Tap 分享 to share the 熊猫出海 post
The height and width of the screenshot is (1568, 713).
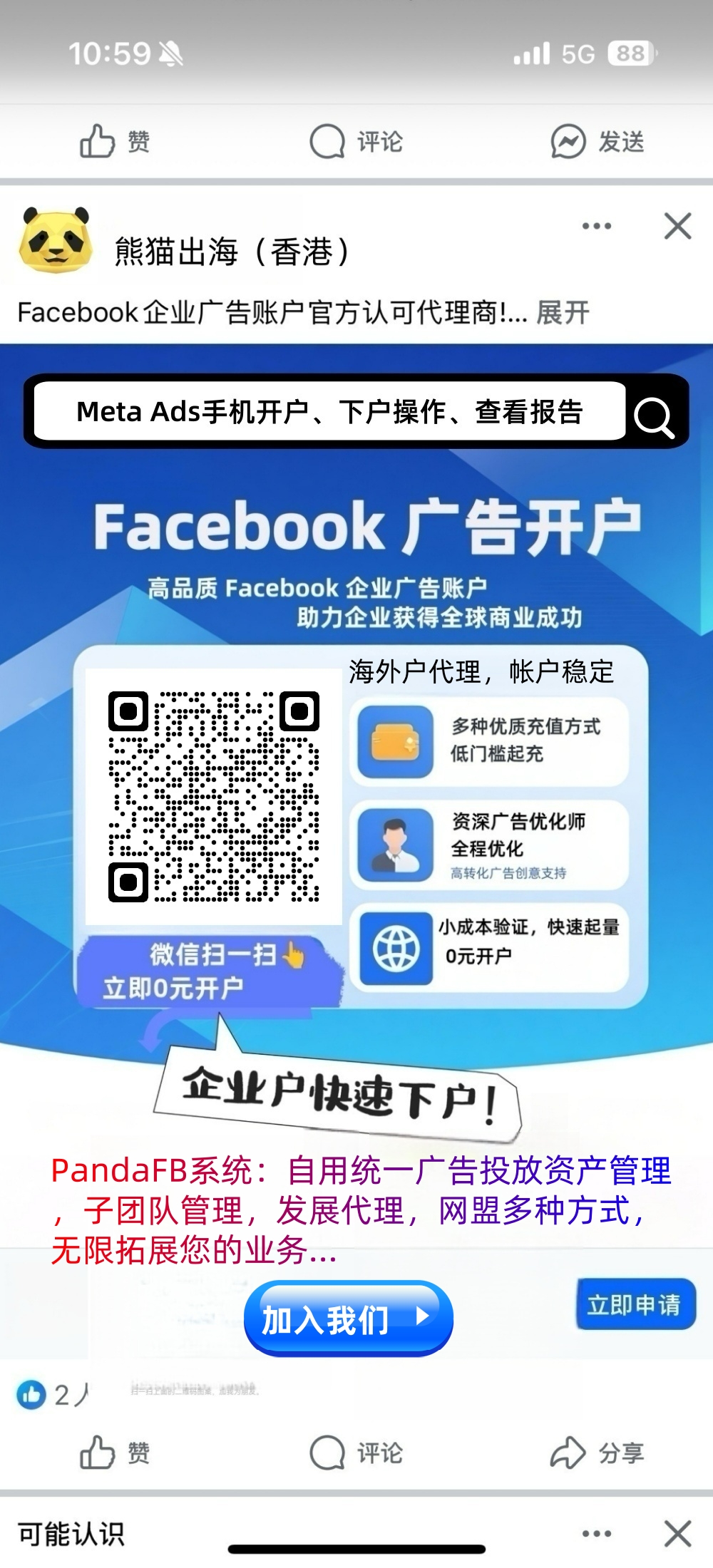(597, 1453)
